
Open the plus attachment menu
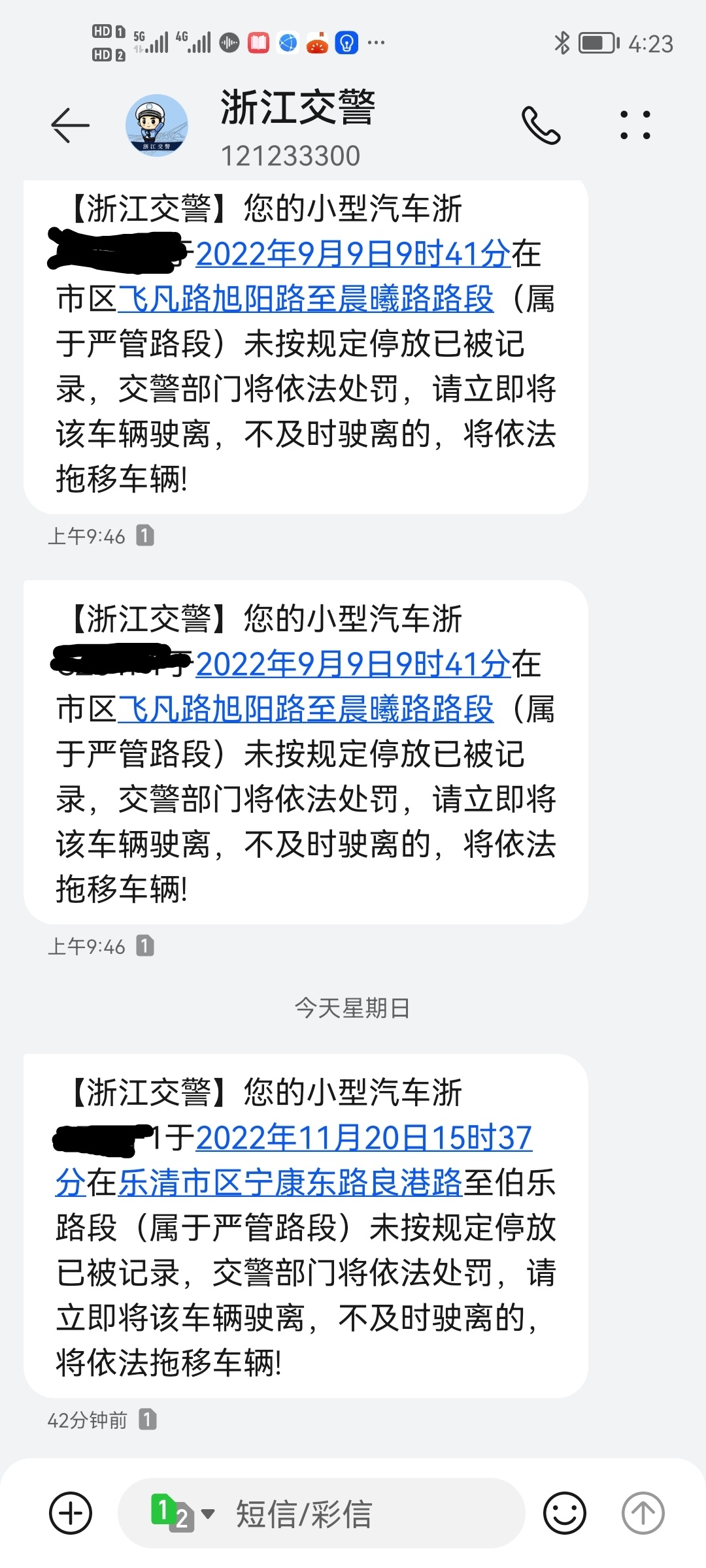click(x=71, y=1513)
